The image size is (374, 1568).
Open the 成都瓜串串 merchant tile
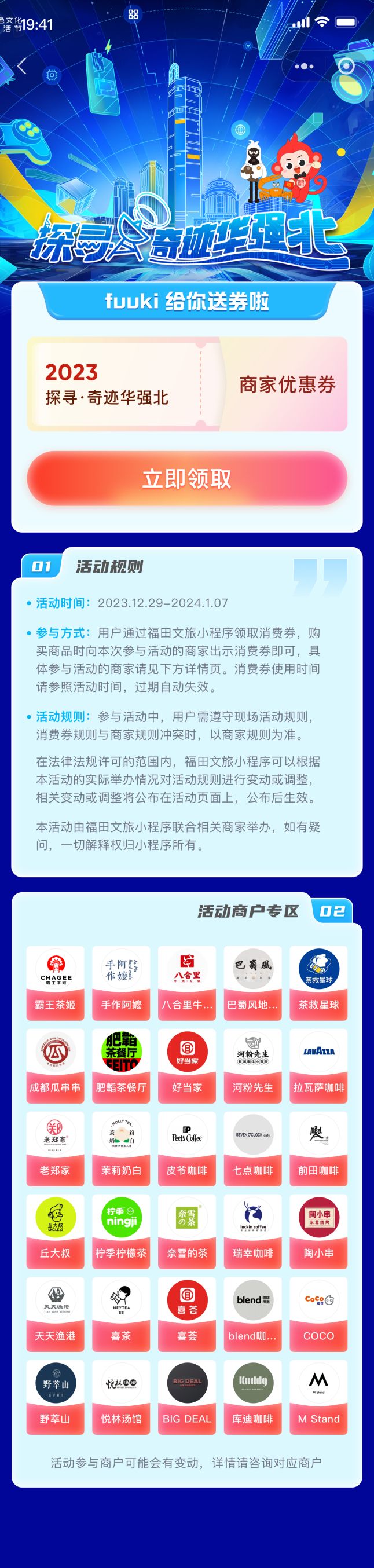click(56, 1065)
